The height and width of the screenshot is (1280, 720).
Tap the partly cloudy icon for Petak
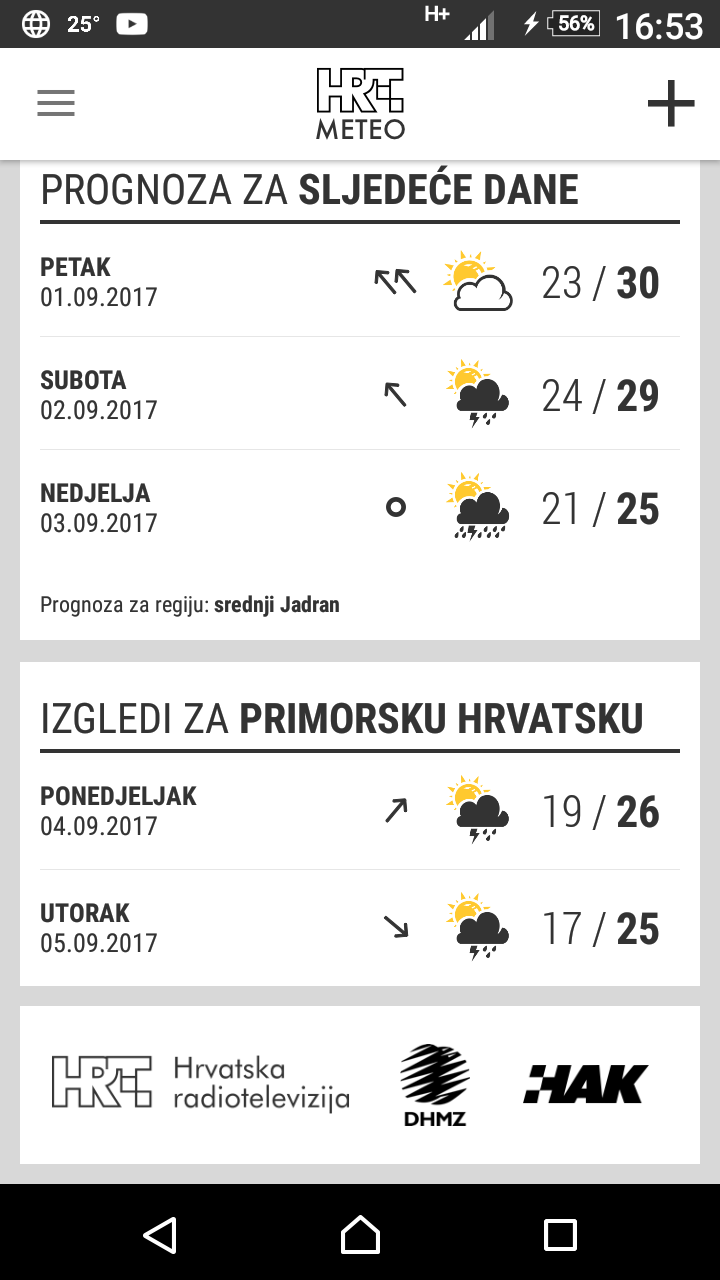coord(478,283)
